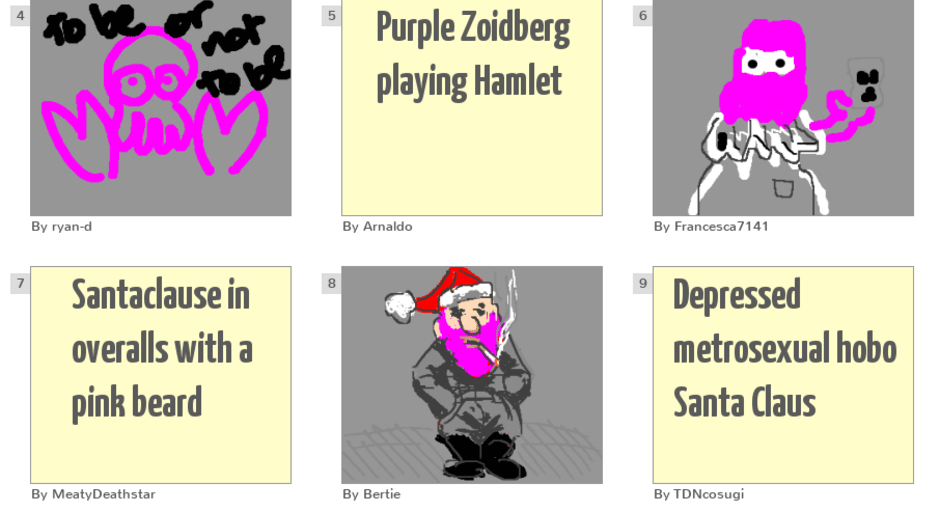Open ryan-d's Zoidberg drawing panel

point(160,108)
